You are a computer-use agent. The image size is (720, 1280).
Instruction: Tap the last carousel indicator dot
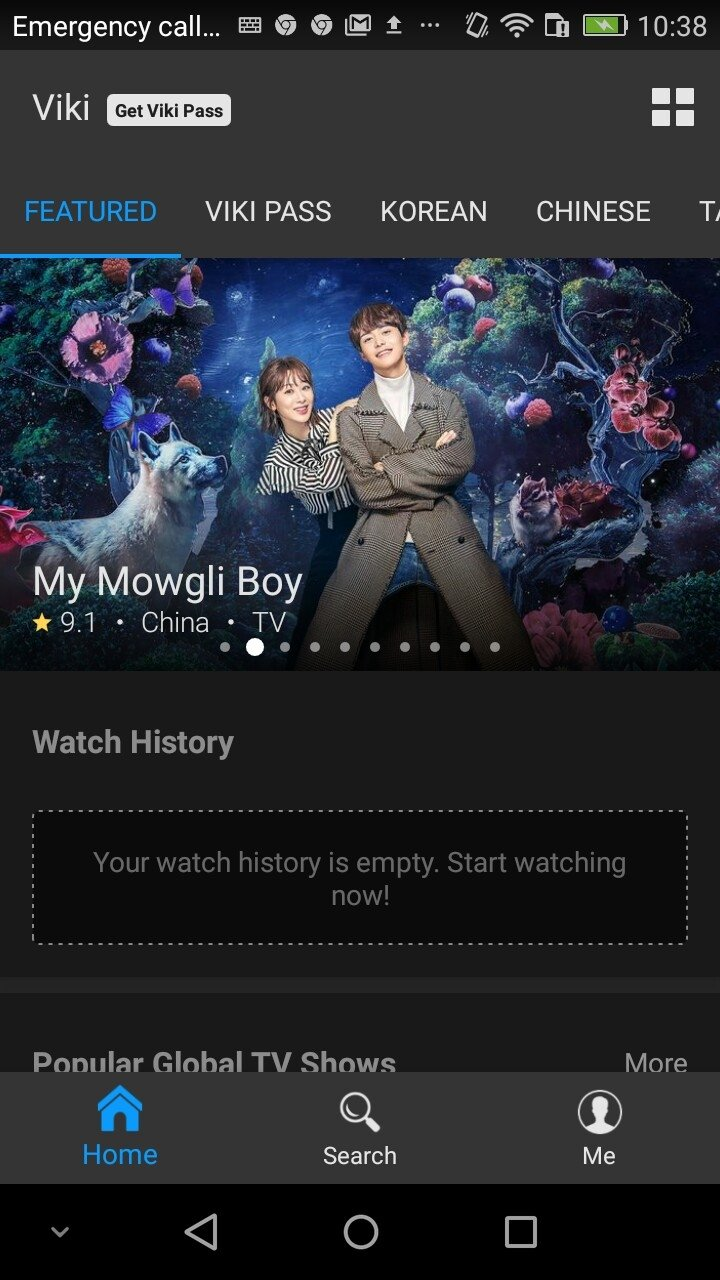coord(495,647)
